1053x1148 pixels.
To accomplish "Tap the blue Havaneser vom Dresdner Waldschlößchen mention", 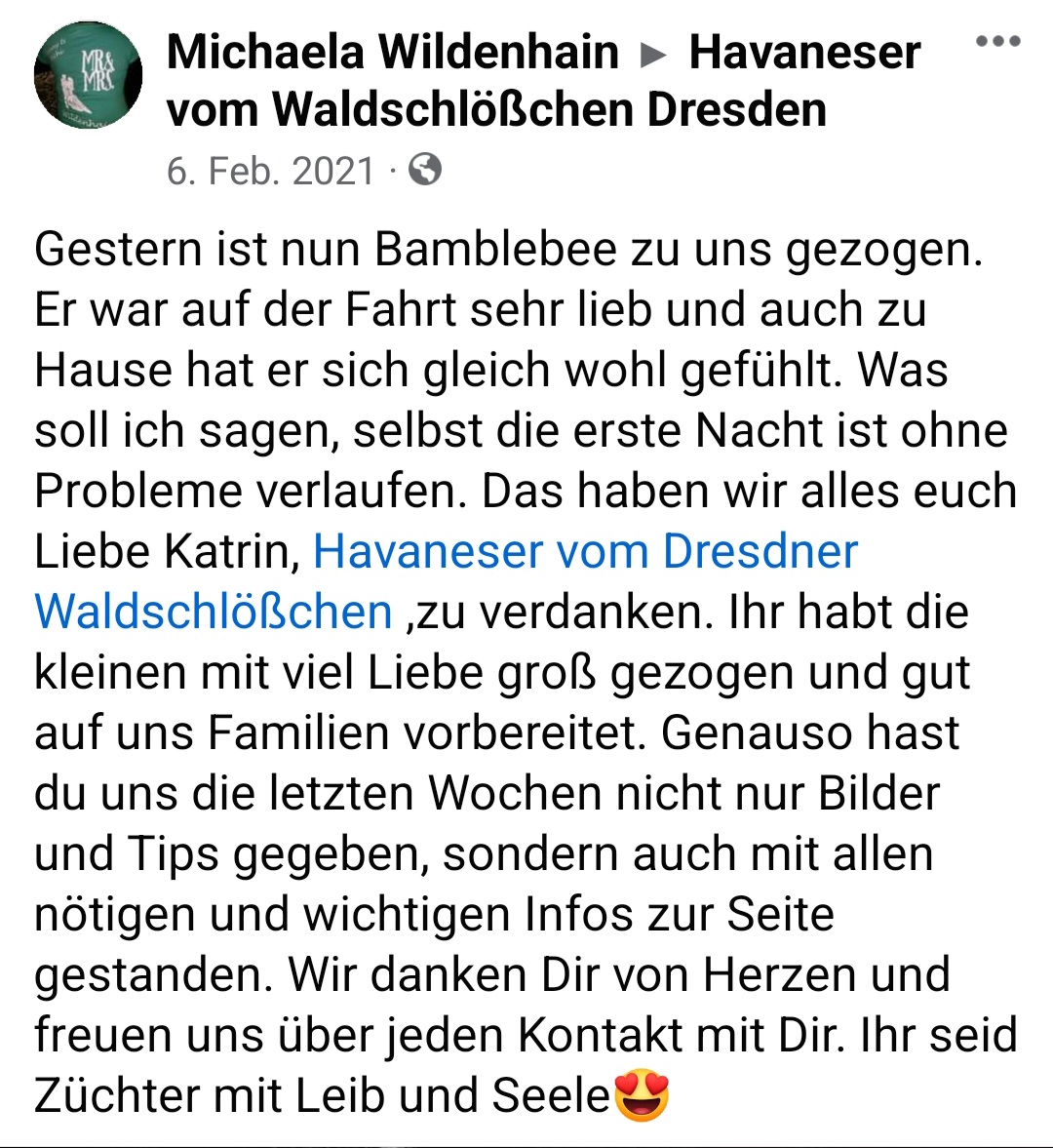I will (584, 552).
